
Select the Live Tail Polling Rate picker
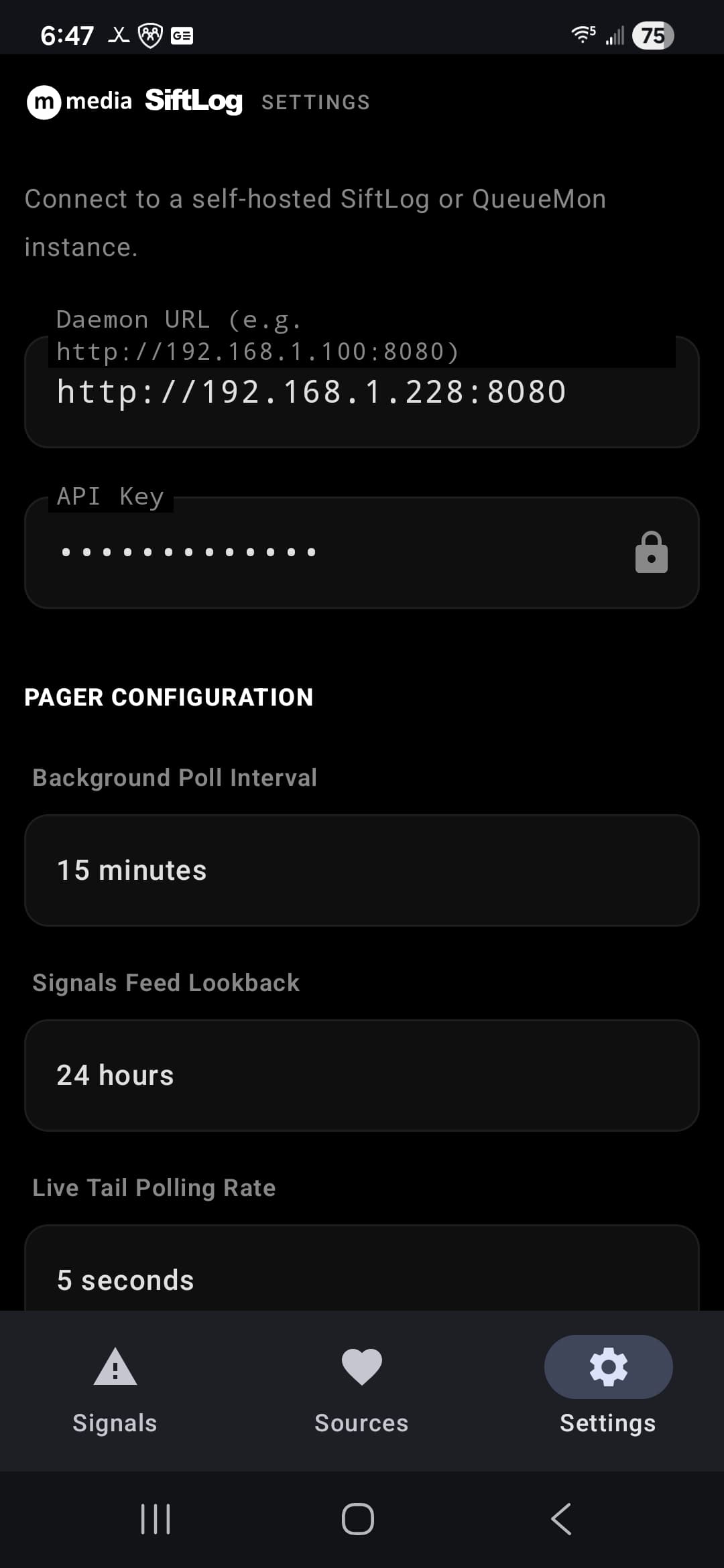coord(362,1268)
